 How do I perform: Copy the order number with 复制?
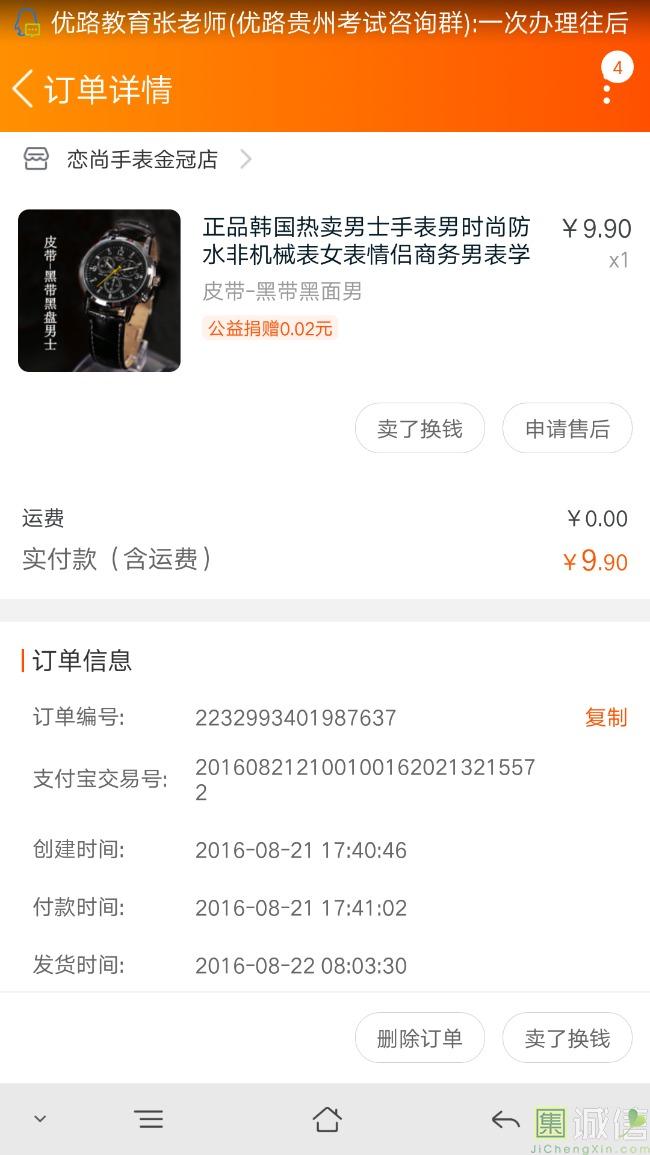(605, 718)
